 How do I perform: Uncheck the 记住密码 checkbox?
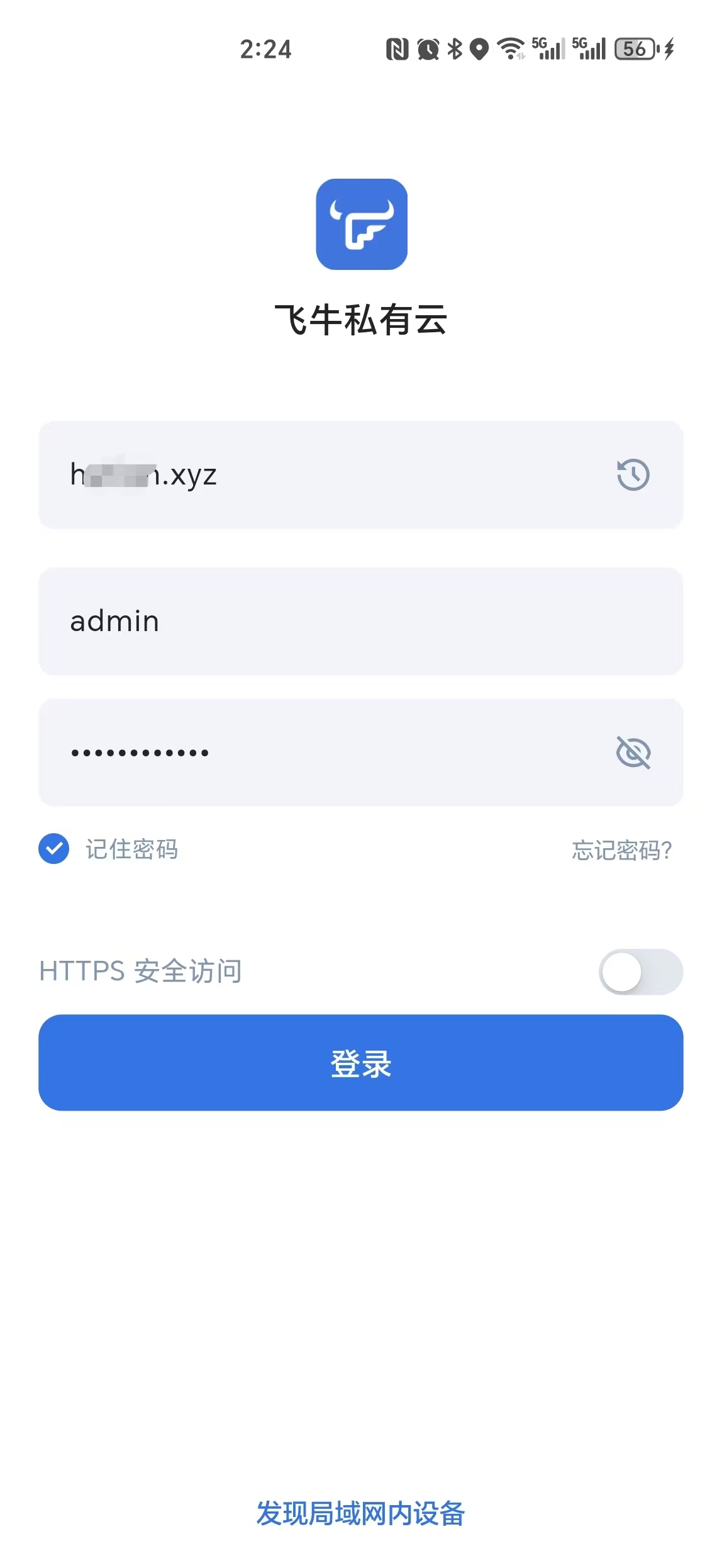tap(54, 849)
